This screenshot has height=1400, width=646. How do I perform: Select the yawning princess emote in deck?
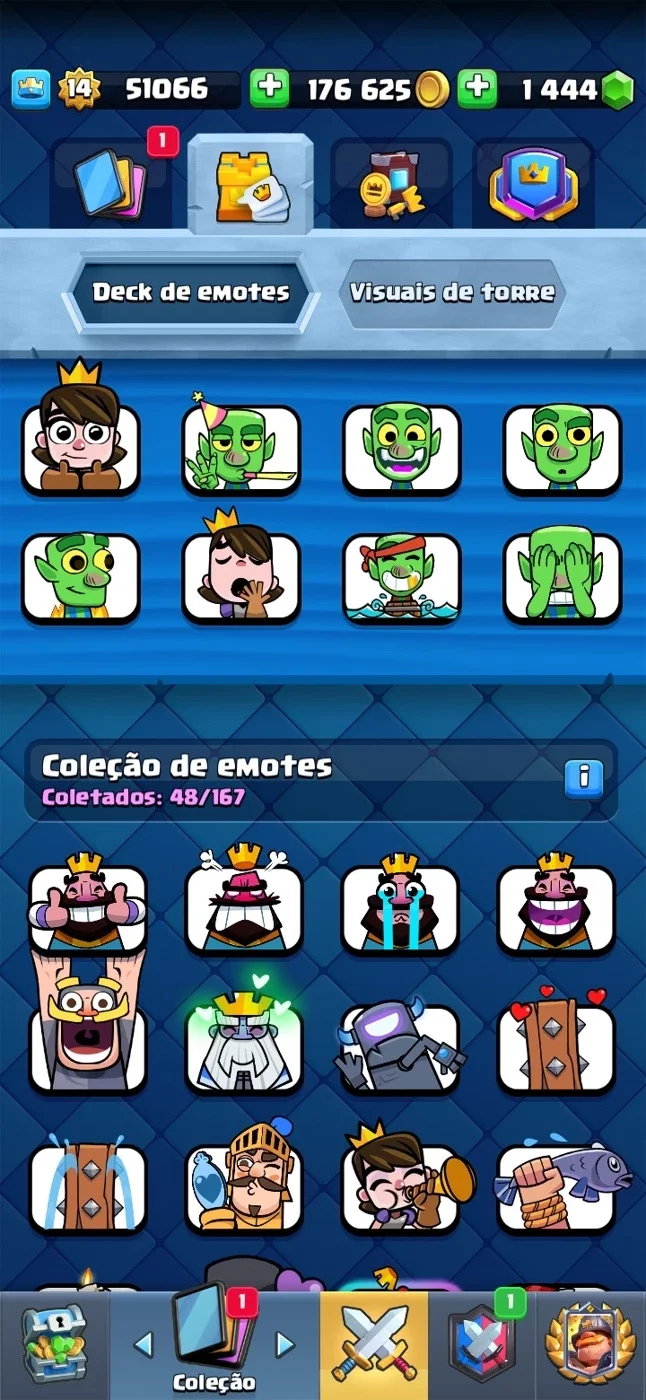point(241,574)
